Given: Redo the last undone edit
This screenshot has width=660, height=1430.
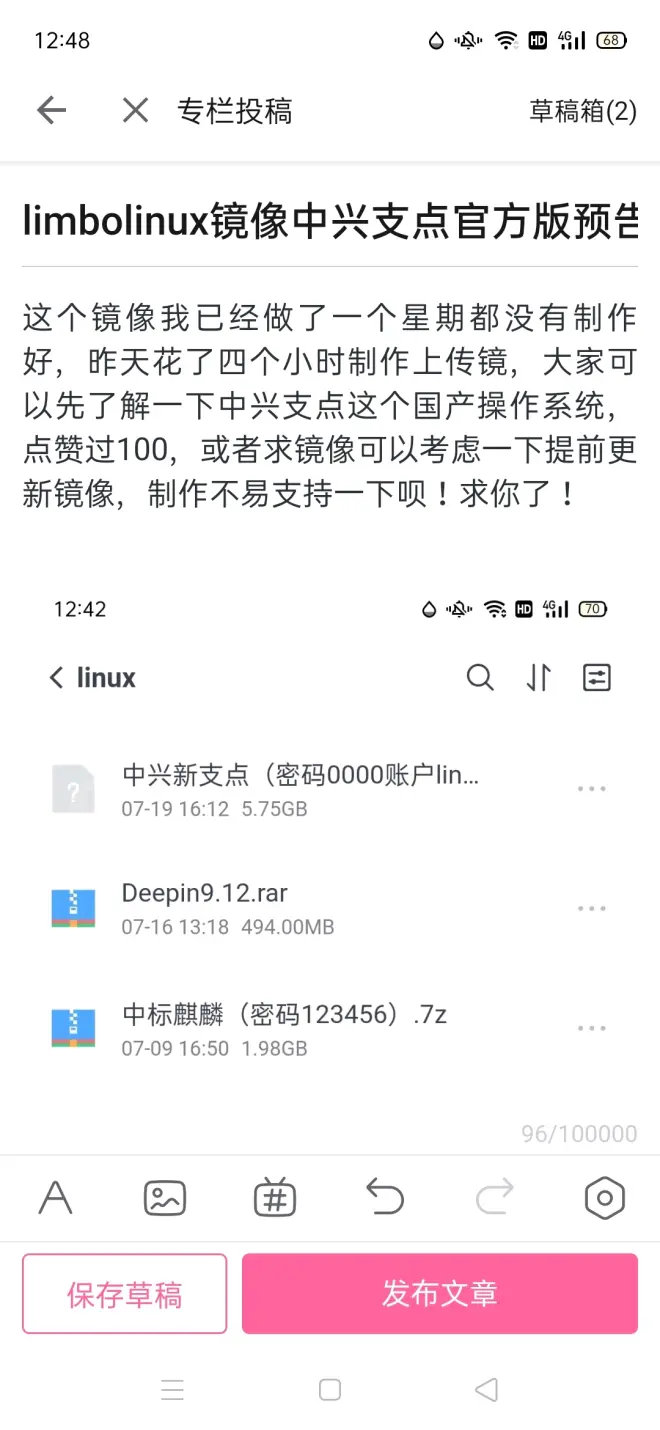Looking at the screenshot, I should tap(494, 1197).
